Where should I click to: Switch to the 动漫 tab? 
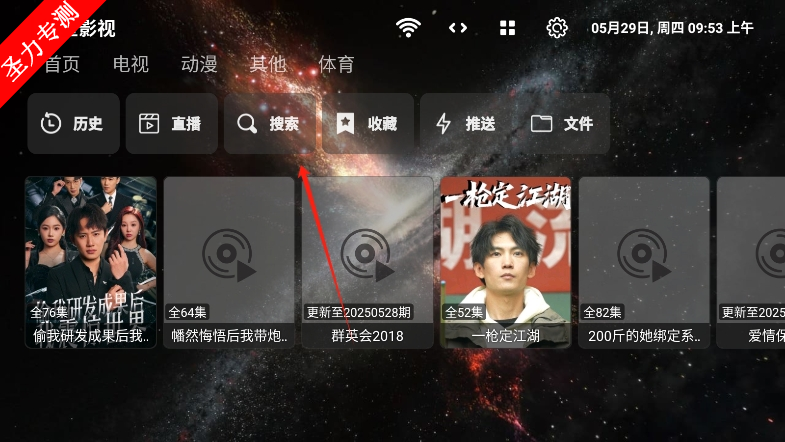[199, 64]
